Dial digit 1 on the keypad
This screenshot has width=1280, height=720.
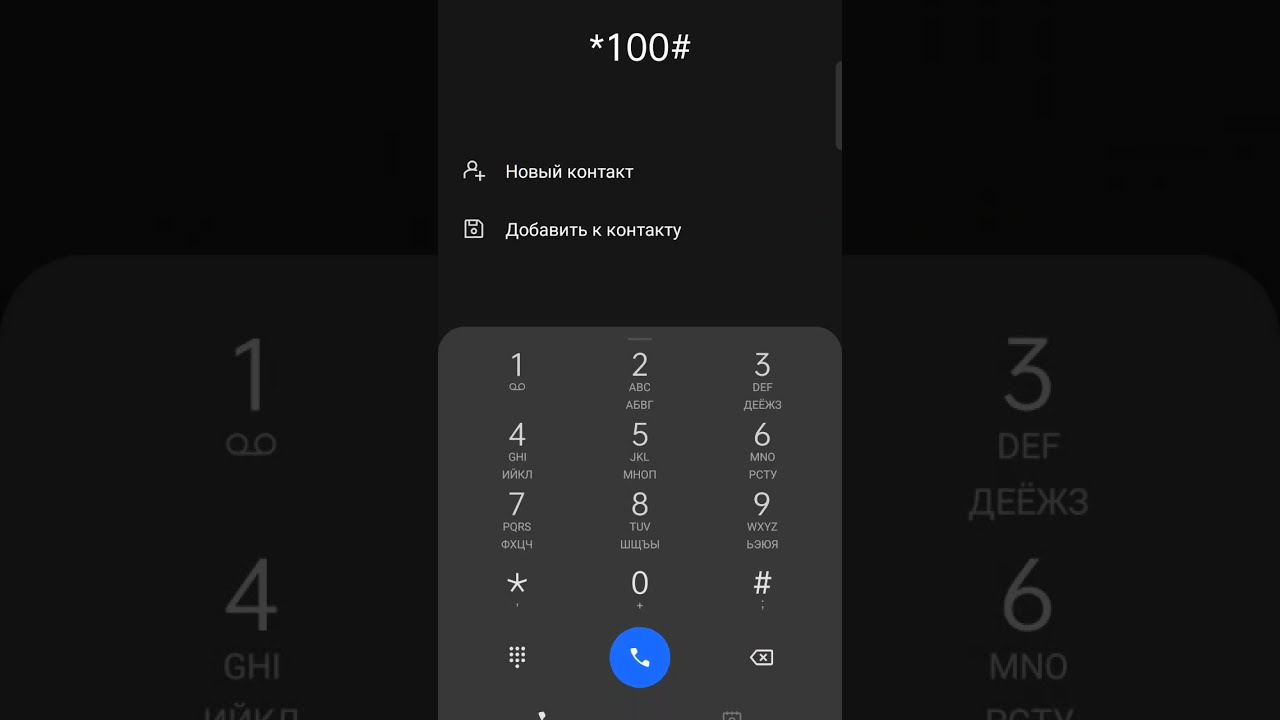coord(517,372)
